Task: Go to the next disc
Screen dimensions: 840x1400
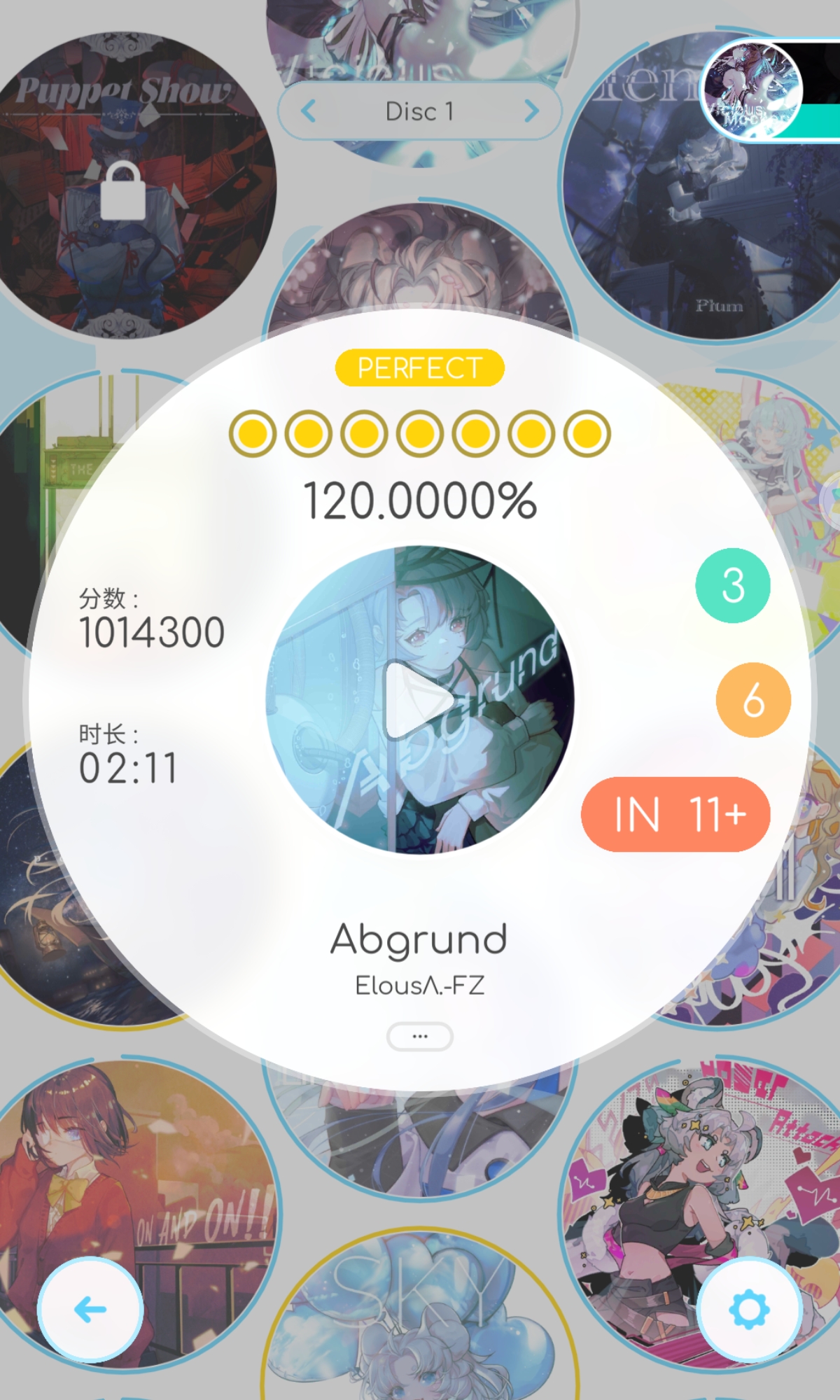Action: [x=531, y=111]
